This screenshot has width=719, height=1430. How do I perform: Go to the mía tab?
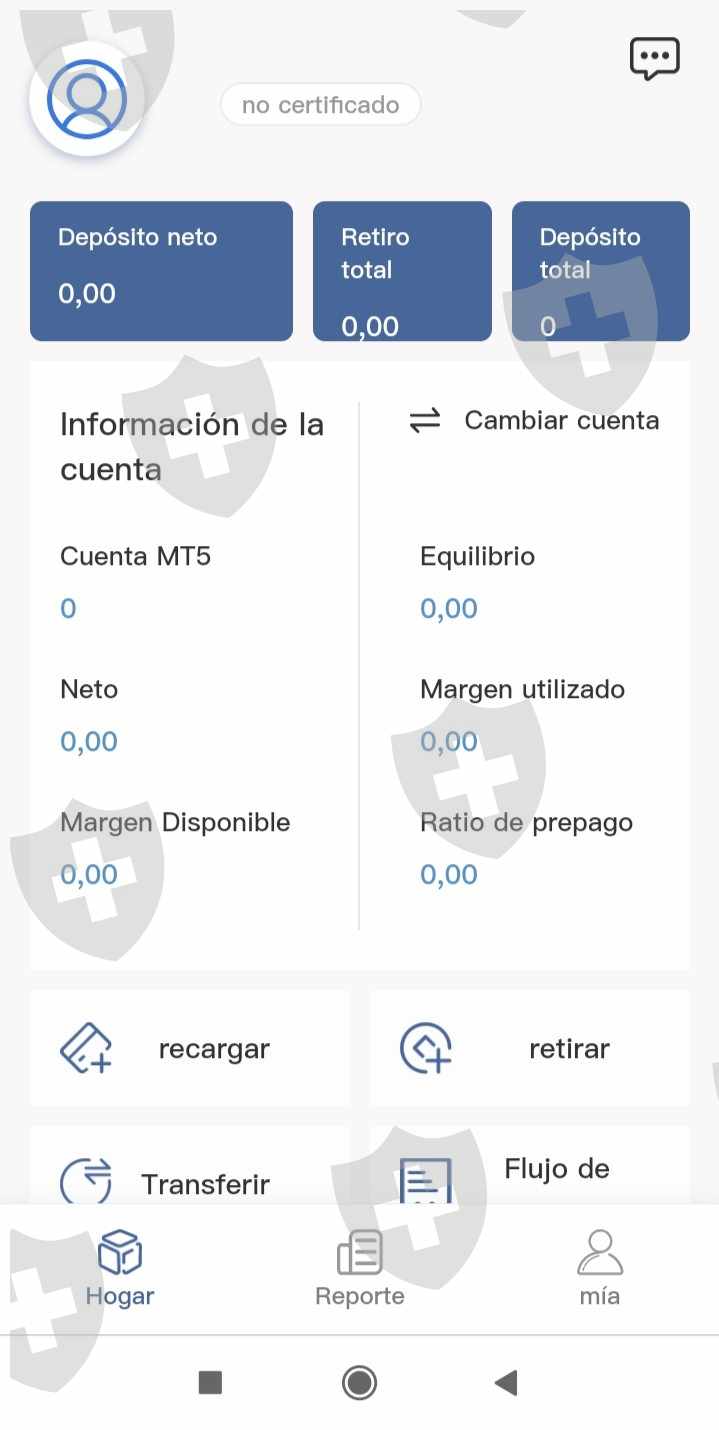600,1268
